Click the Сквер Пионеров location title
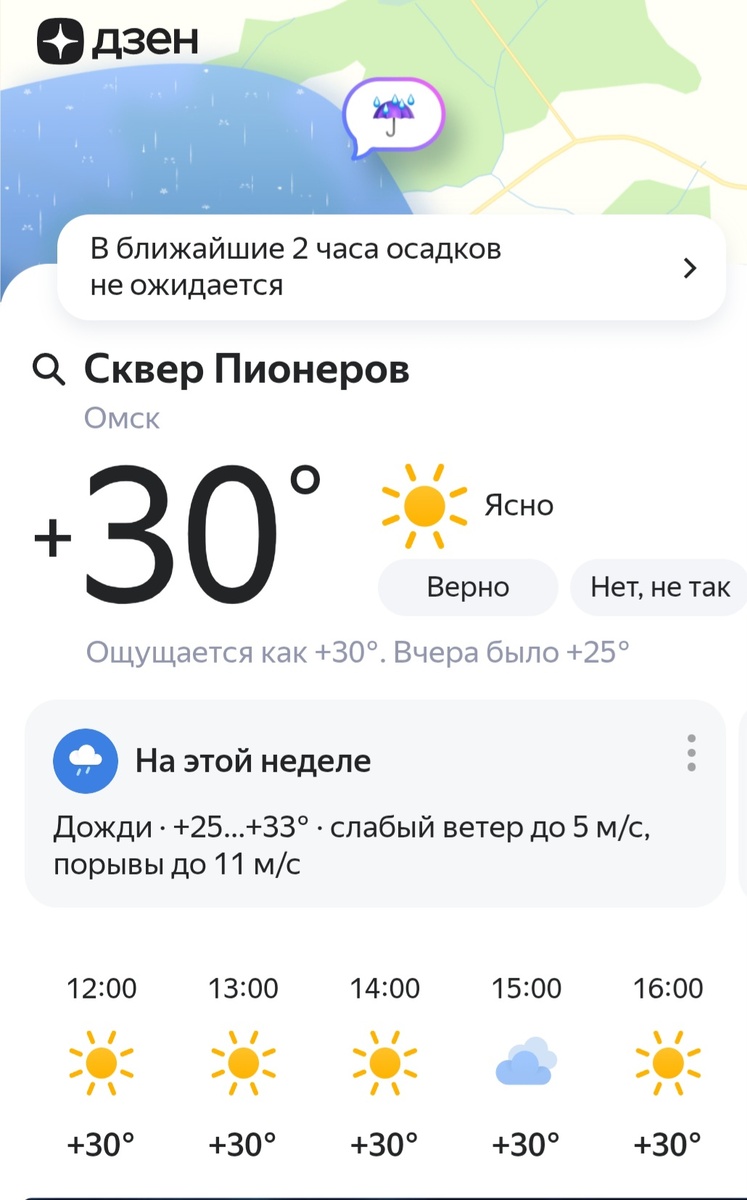747x1200 pixels. (x=245, y=368)
